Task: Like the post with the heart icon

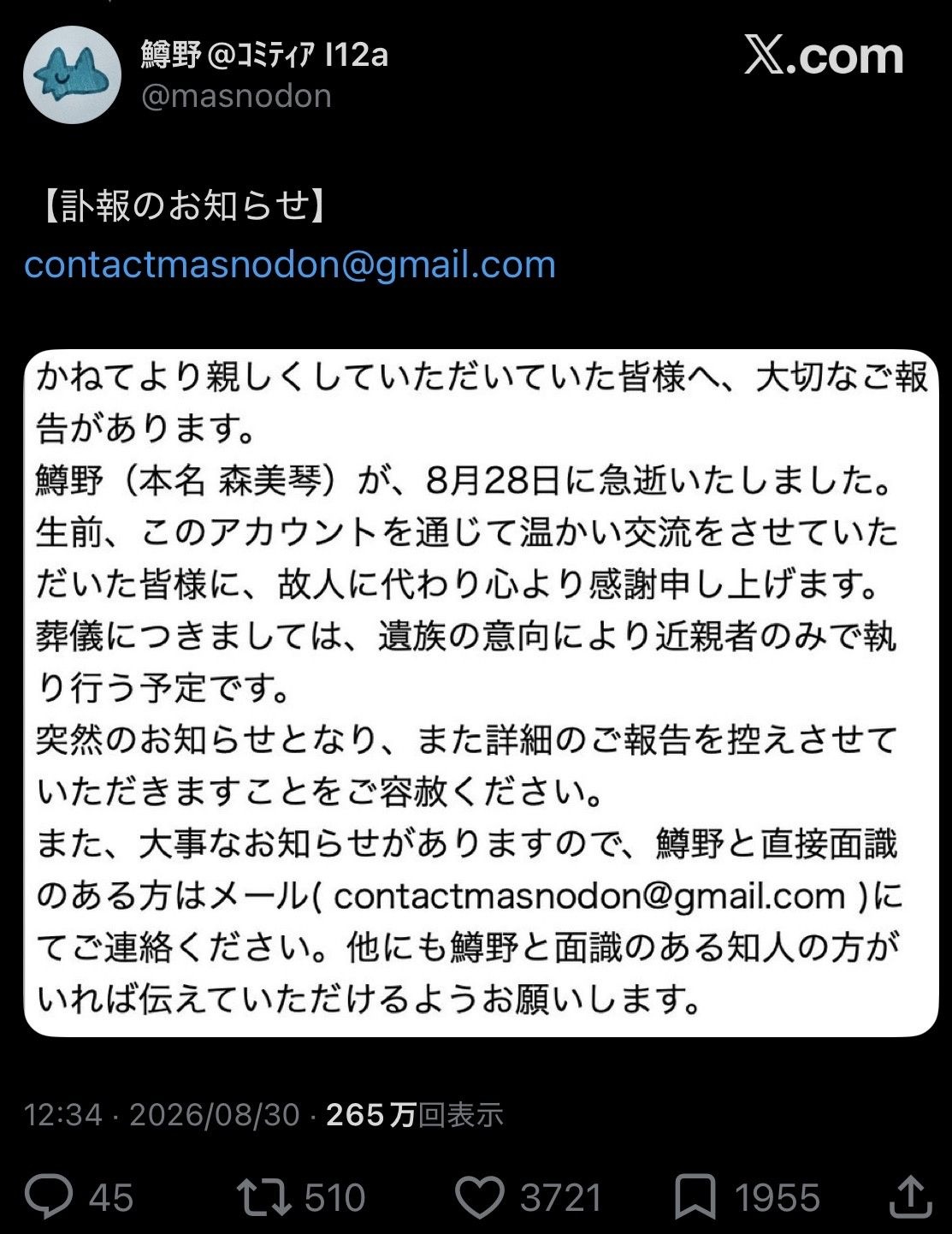Action: (x=479, y=1197)
